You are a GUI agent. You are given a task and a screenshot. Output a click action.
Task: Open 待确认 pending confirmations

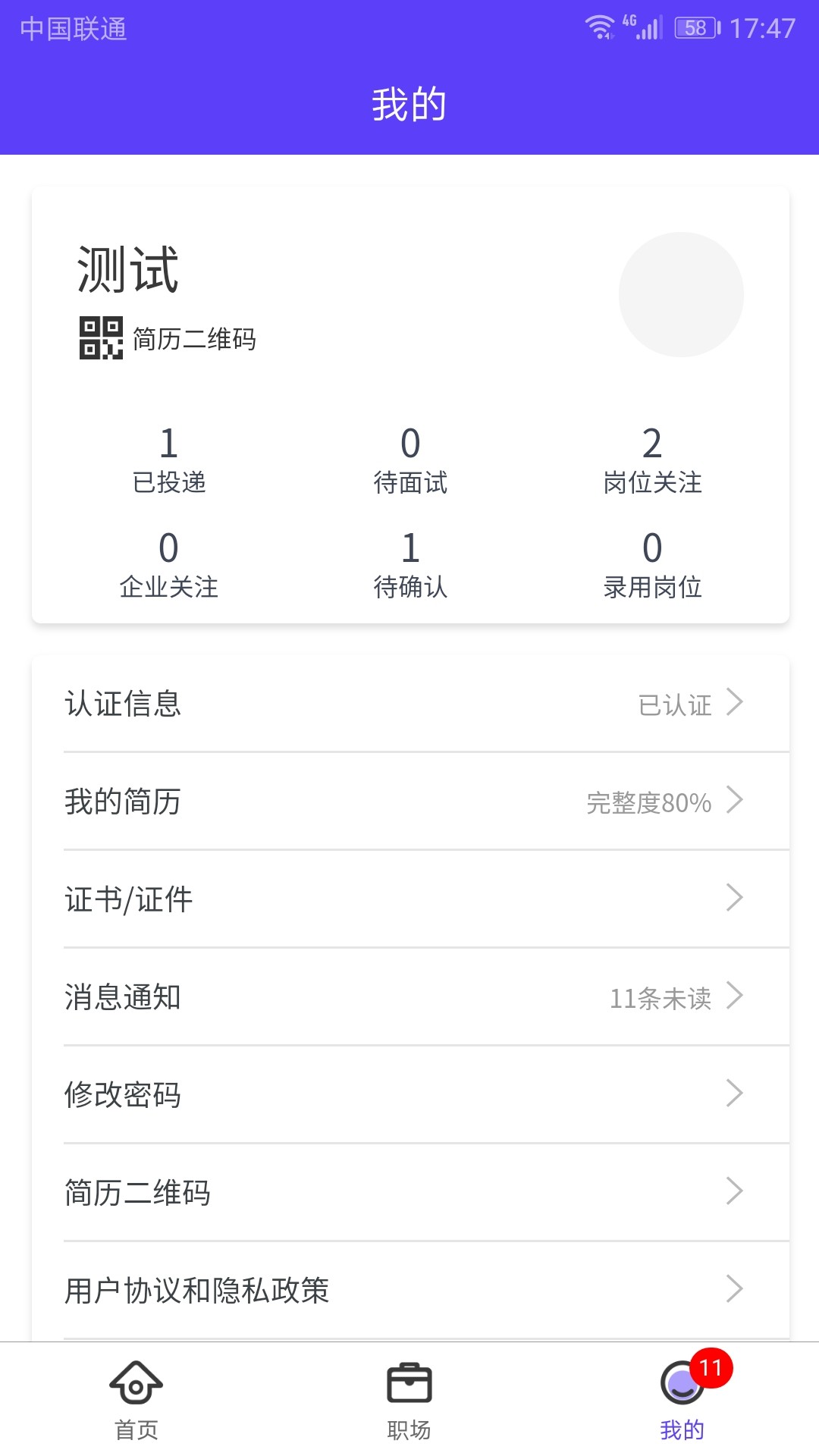pyautogui.click(x=410, y=564)
